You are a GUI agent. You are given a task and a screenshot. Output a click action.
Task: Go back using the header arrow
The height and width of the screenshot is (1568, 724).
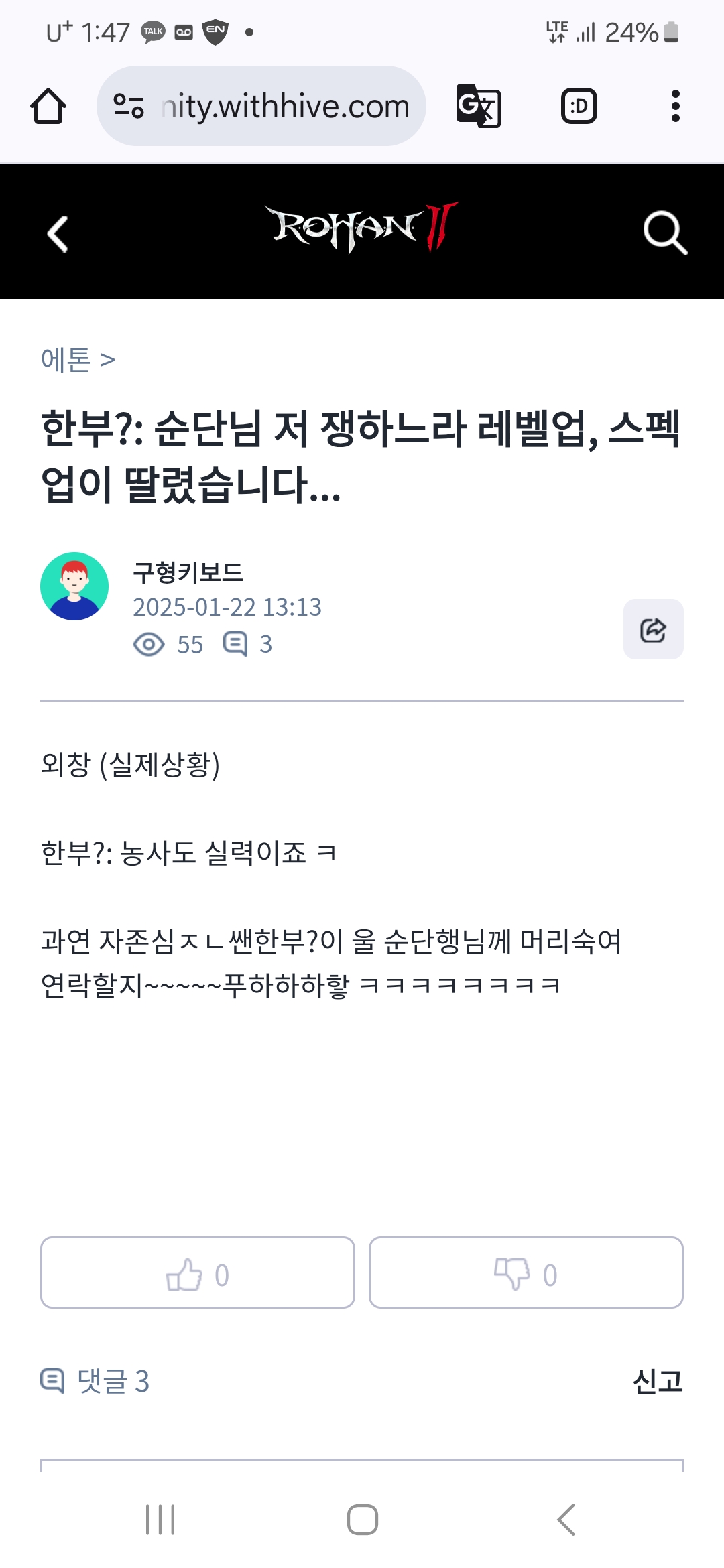(58, 234)
